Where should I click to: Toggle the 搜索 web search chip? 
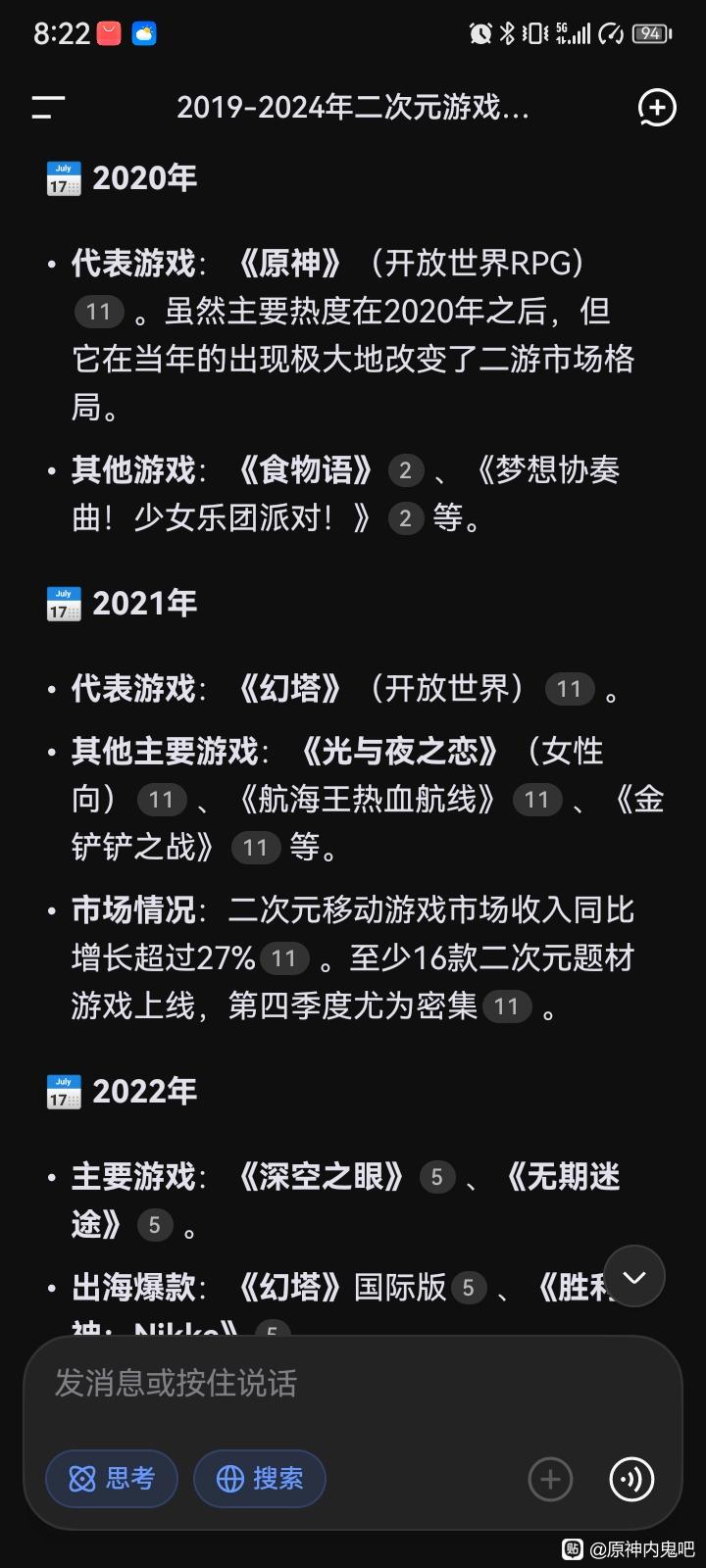pos(260,1478)
